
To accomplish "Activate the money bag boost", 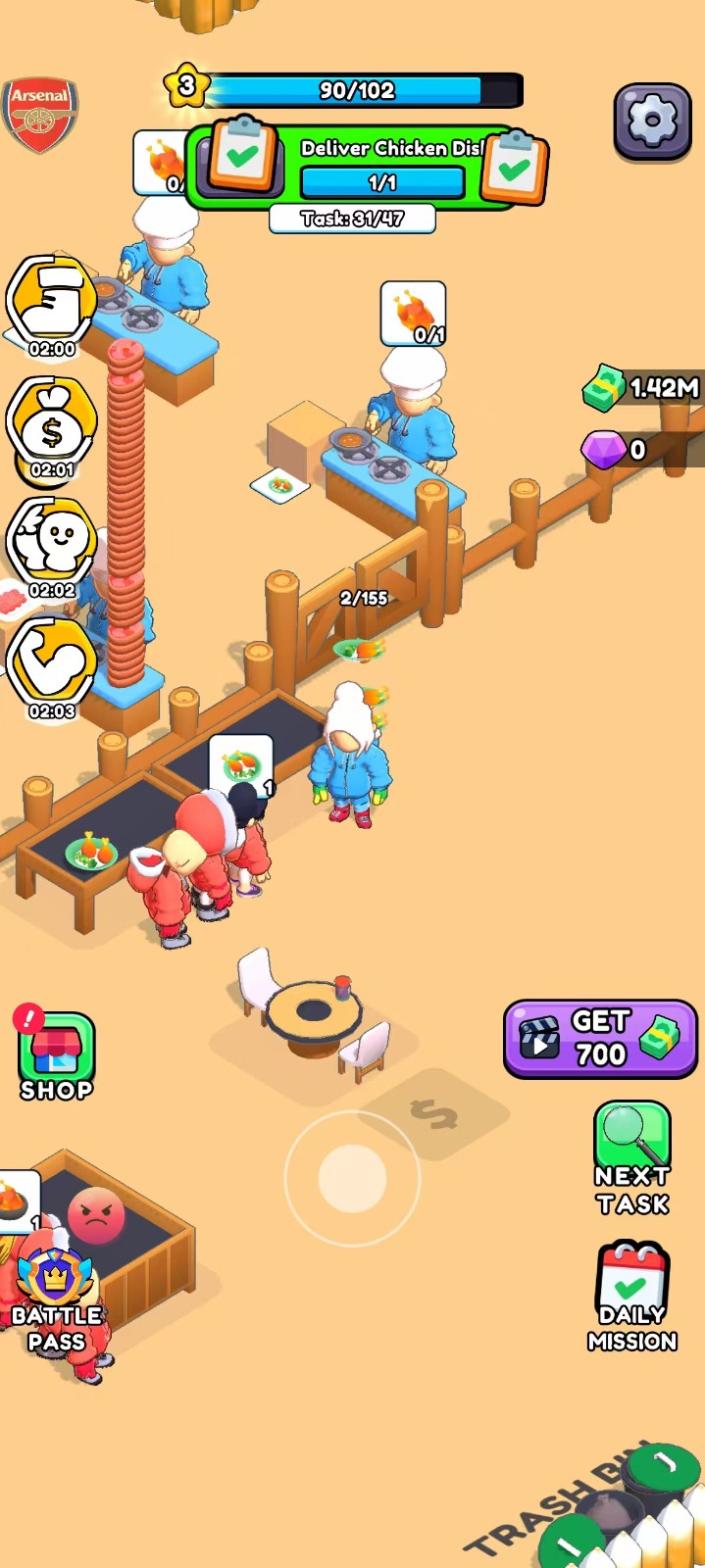I will point(51,423).
